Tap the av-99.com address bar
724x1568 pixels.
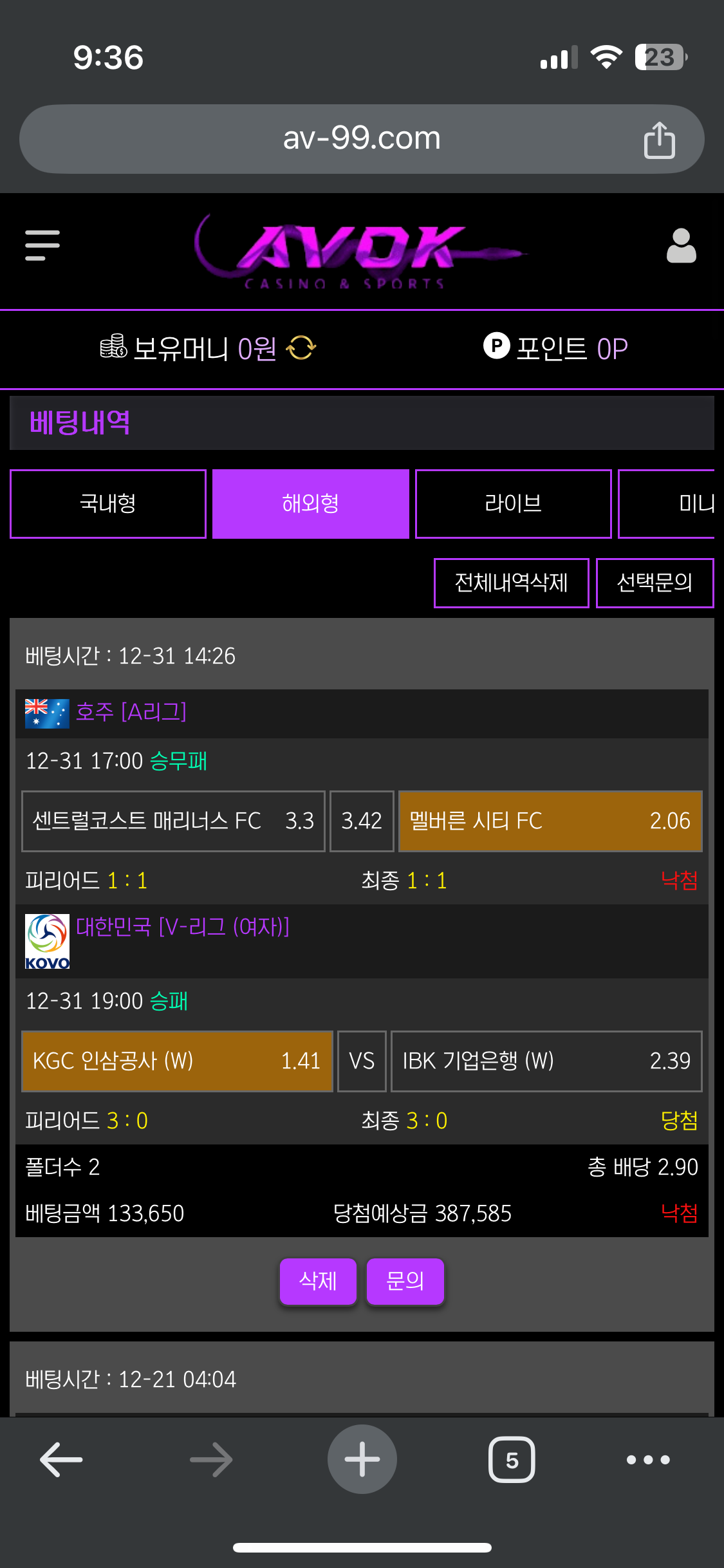pyautogui.click(x=361, y=139)
